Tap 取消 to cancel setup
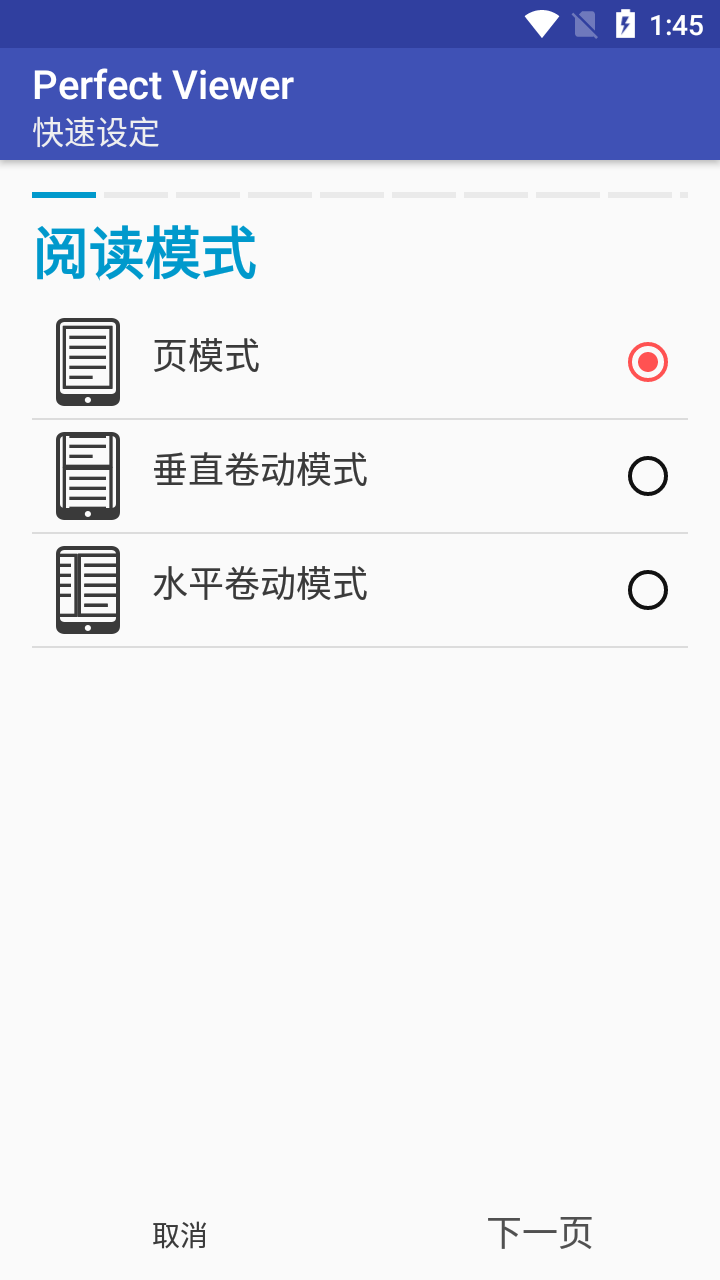 (x=180, y=1235)
